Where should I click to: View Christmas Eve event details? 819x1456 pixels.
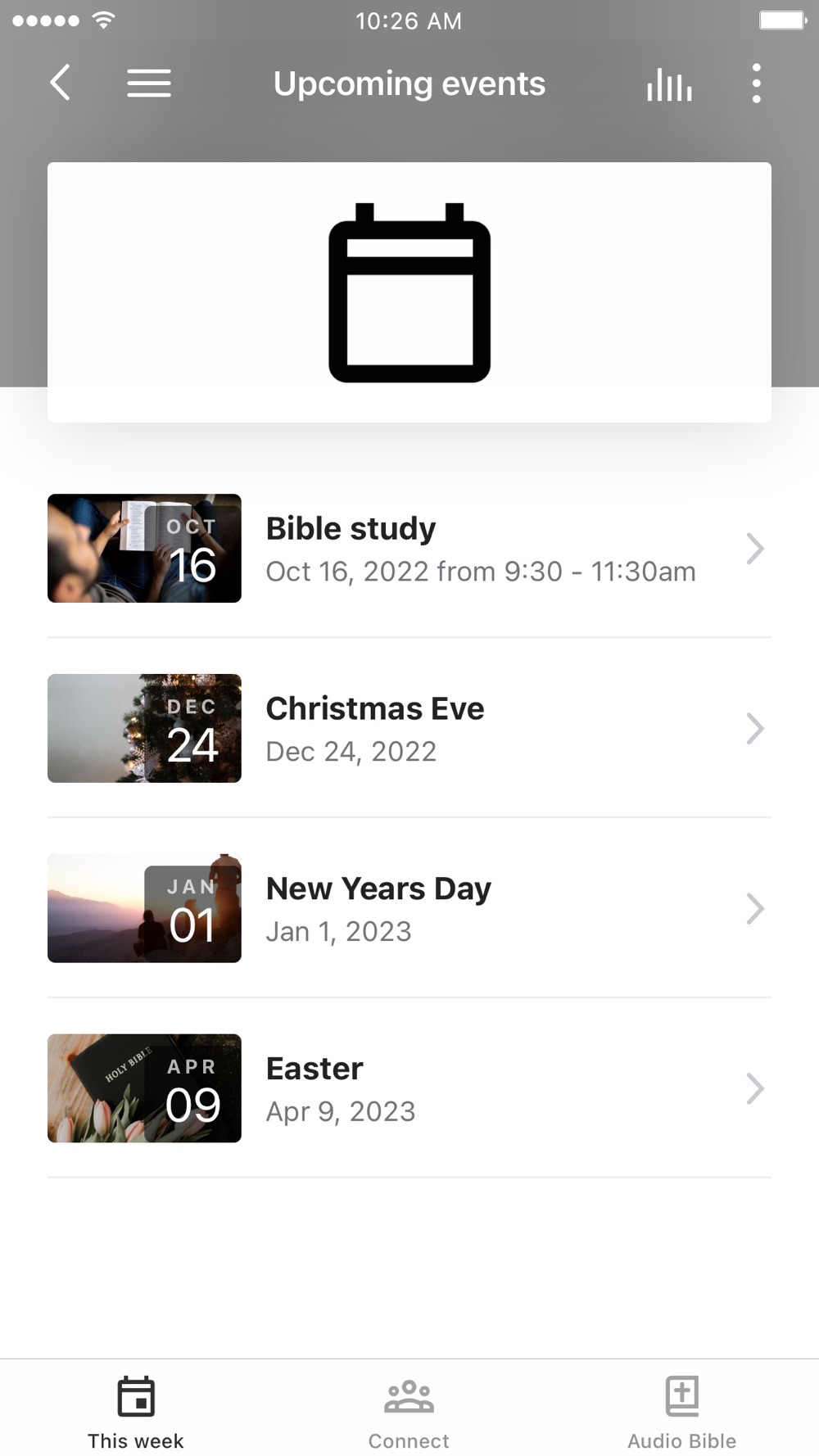point(409,729)
